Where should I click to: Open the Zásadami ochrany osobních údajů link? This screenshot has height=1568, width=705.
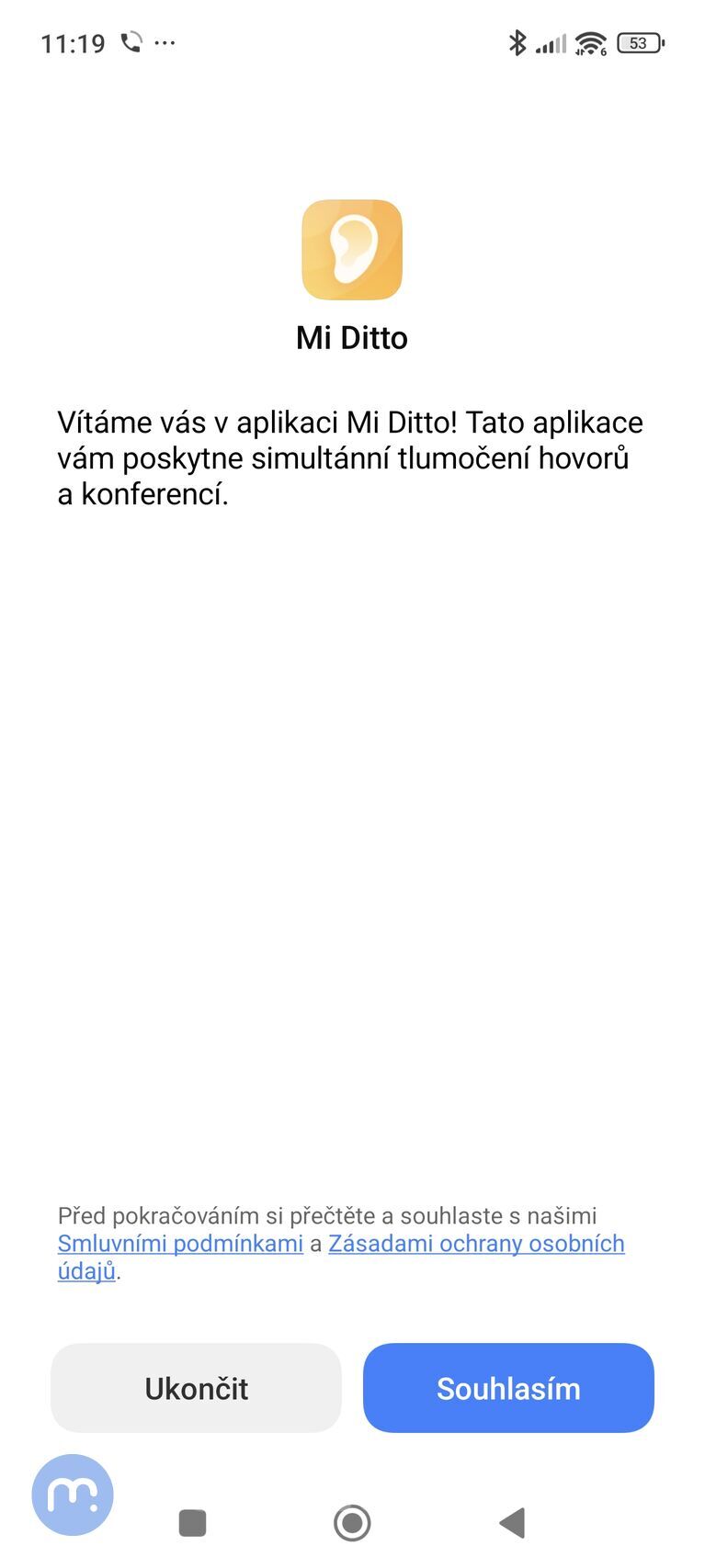477,1243
